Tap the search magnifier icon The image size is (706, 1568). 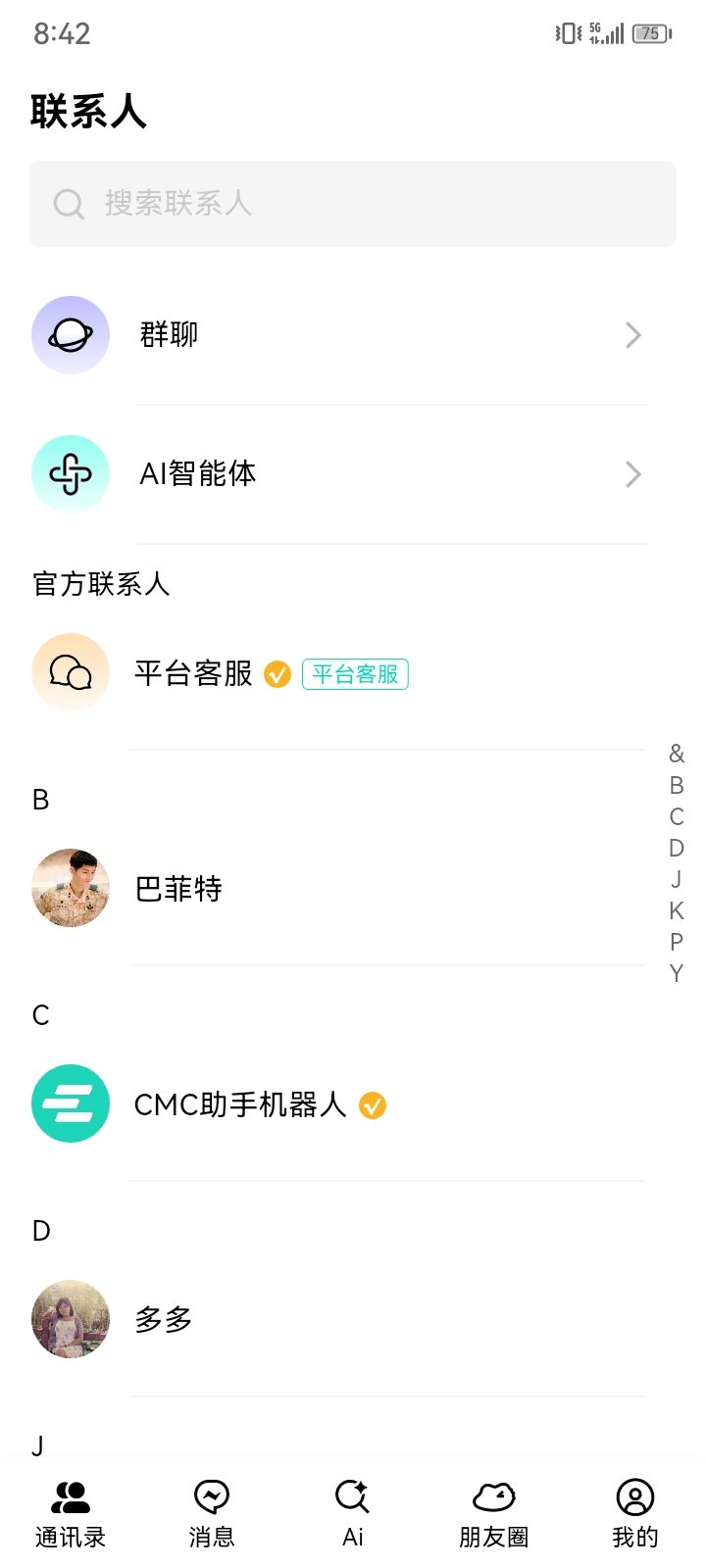click(68, 203)
